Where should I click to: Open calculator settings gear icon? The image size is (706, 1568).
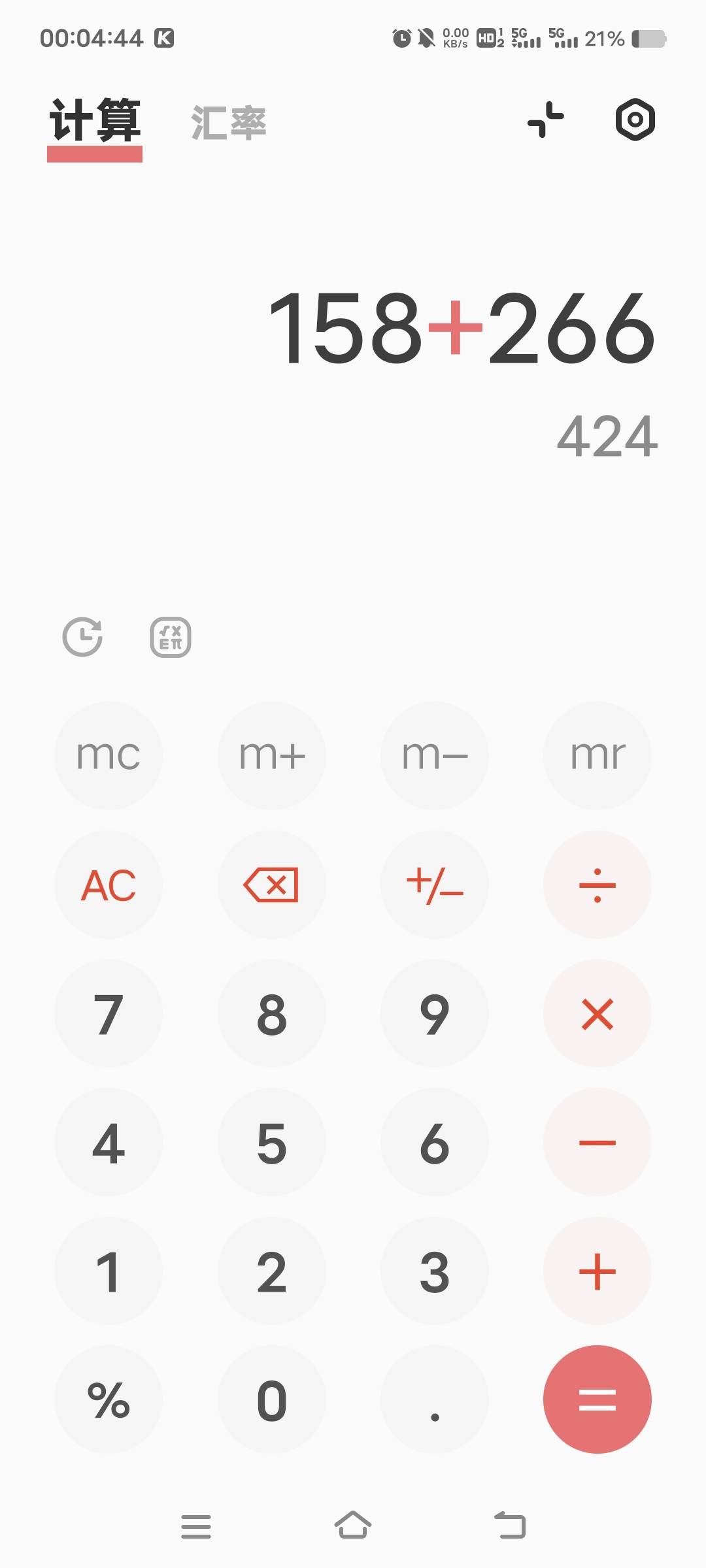pyautogui.click(x=635, y=120)
